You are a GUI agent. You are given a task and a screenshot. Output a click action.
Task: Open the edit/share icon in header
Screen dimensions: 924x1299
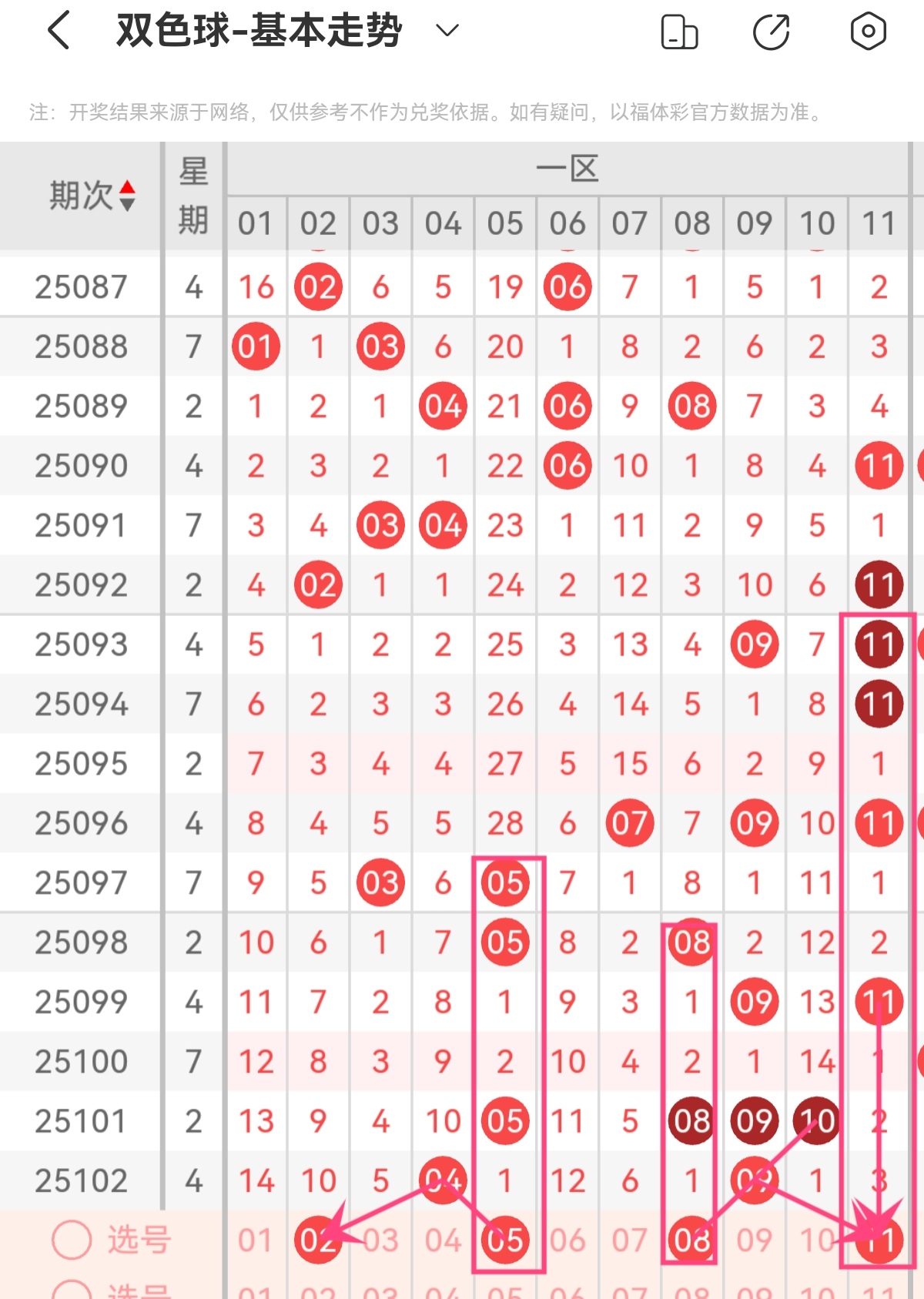[772, 32]
